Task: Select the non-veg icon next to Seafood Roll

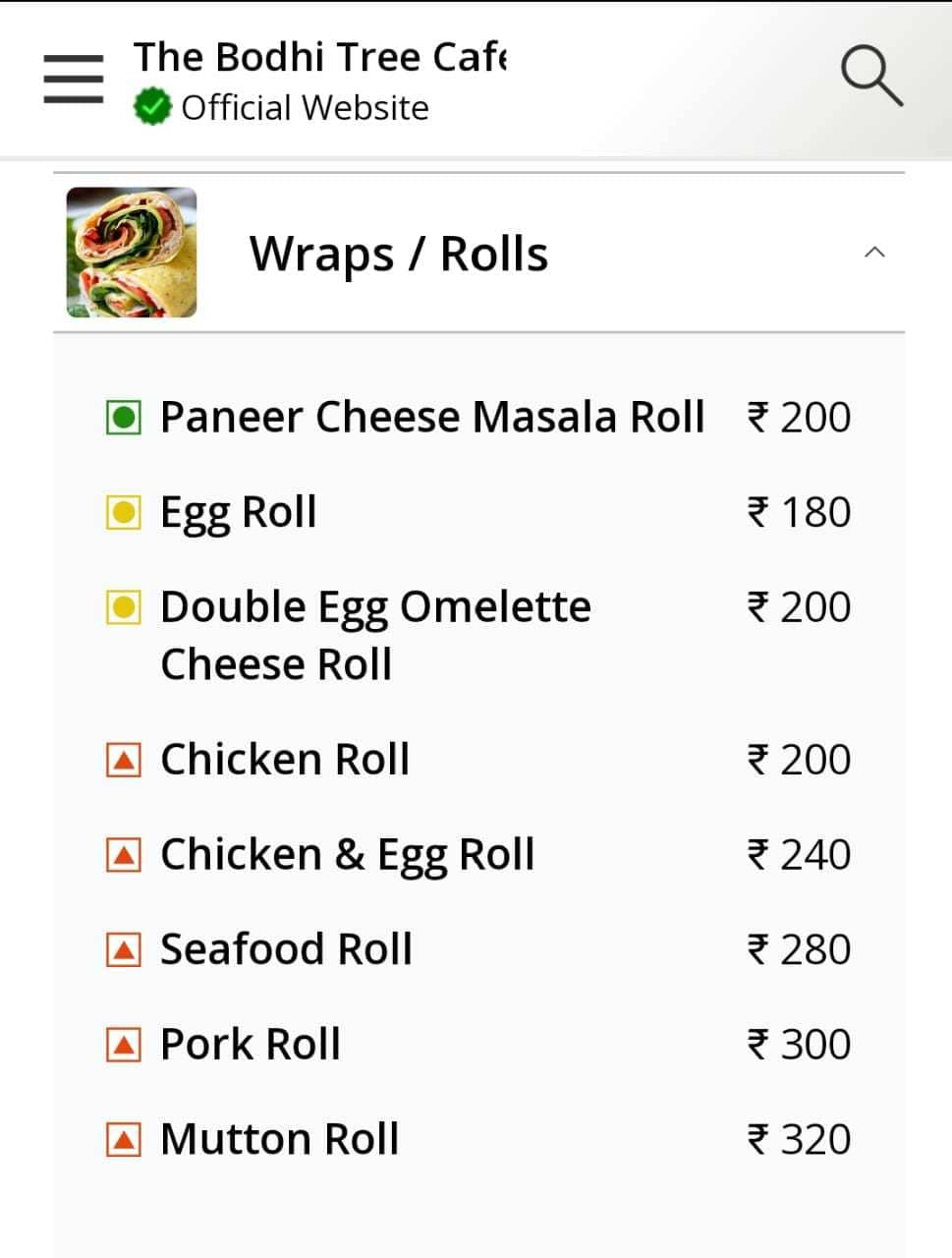Action: pos(124,947)
